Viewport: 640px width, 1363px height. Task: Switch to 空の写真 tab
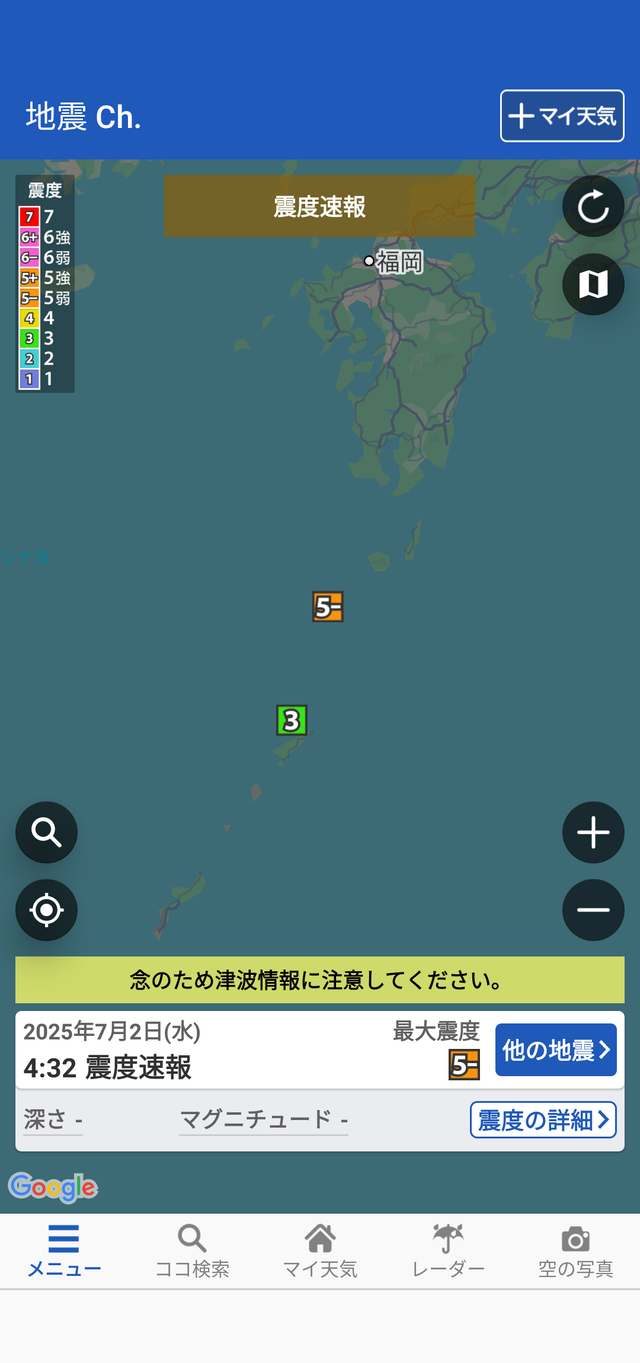(576, 1252)
